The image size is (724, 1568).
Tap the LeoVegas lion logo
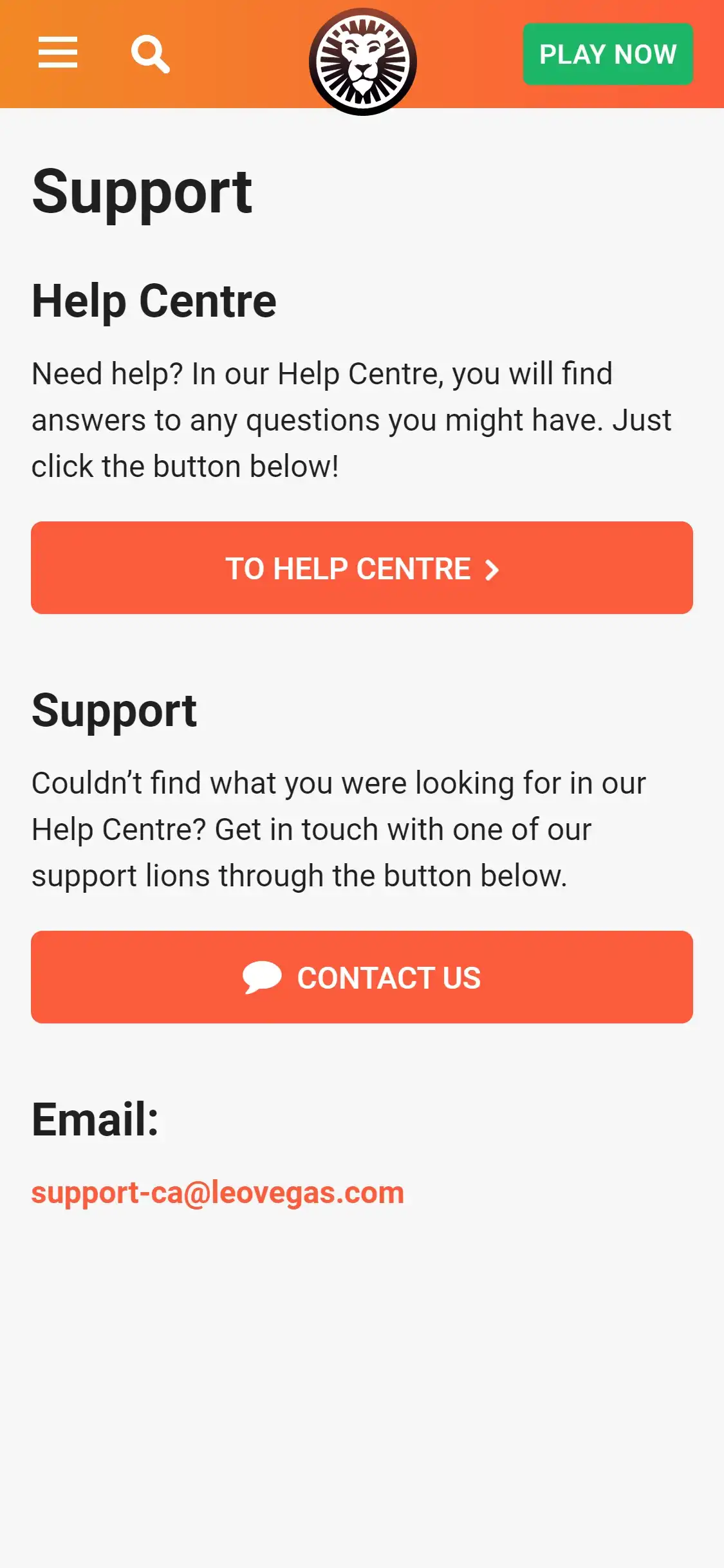click(x=362, y=62)
